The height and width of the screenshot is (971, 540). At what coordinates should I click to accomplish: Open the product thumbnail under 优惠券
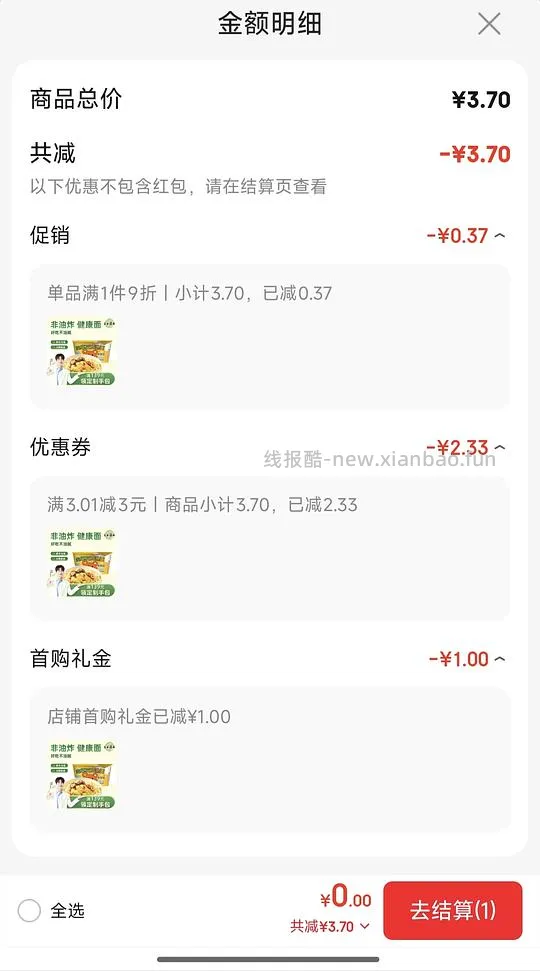(82, 563)
